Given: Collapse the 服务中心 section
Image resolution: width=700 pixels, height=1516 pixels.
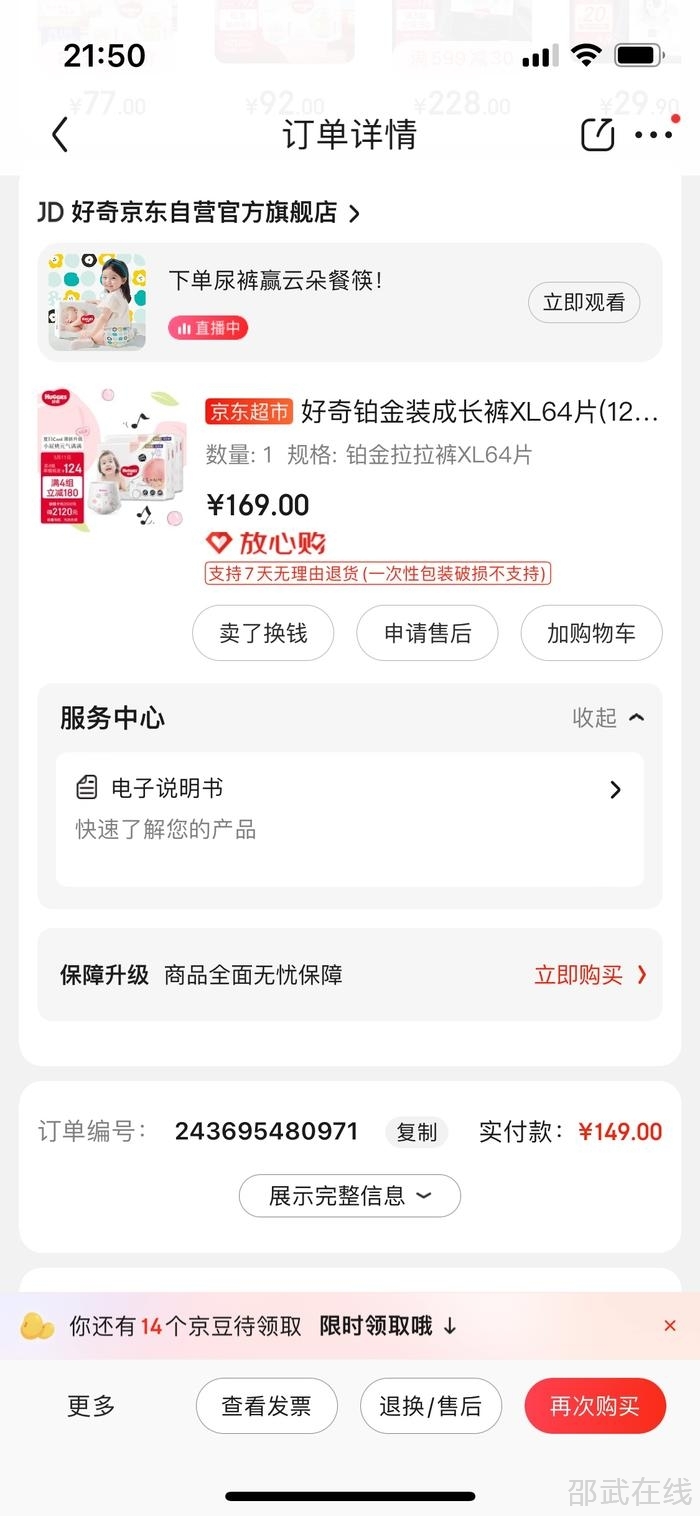Looking at the screenshot, I should point(608,717).
